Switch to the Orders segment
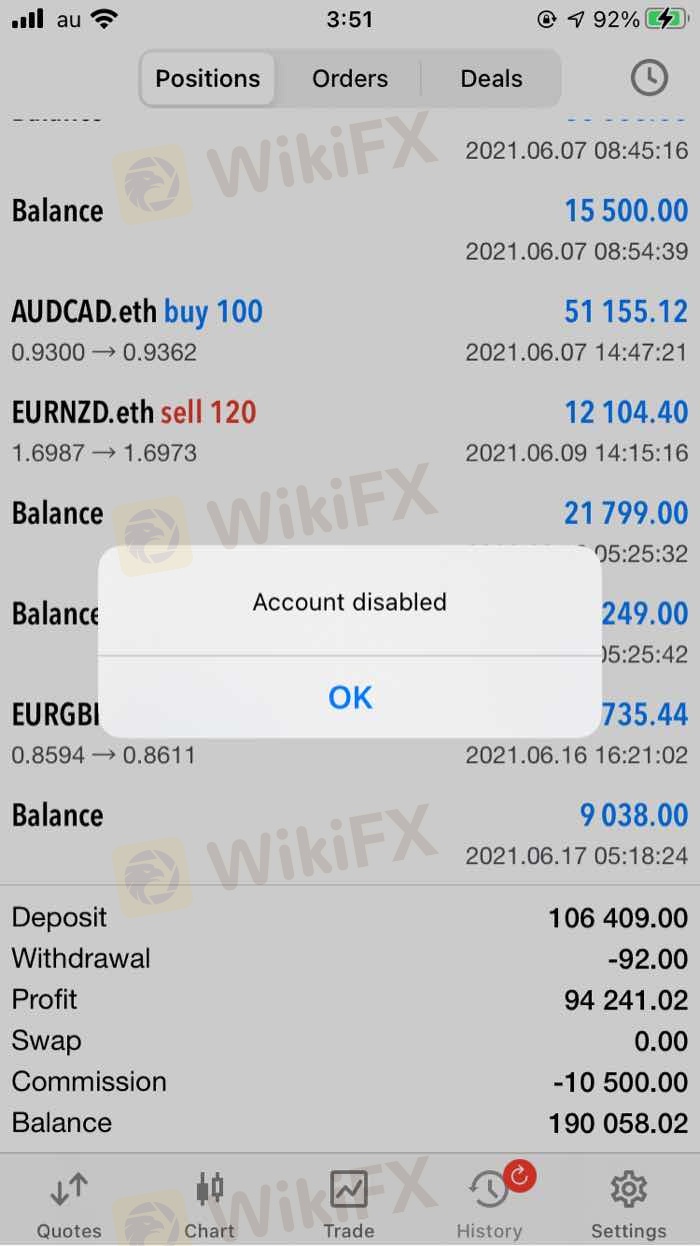 point(350,79)
